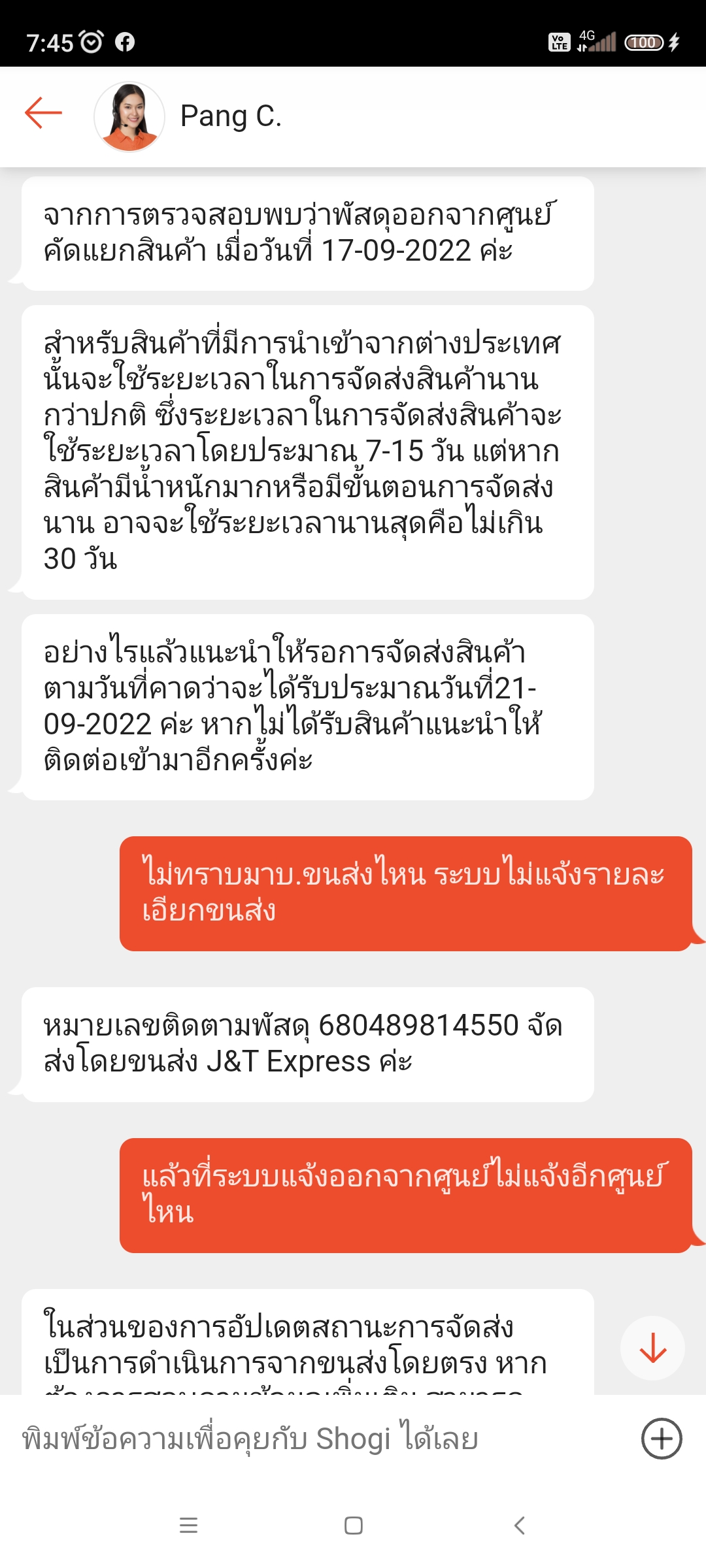Tap the system back button
The width and height of the screenshot is (706, 1568).
tap(520, 1526)
